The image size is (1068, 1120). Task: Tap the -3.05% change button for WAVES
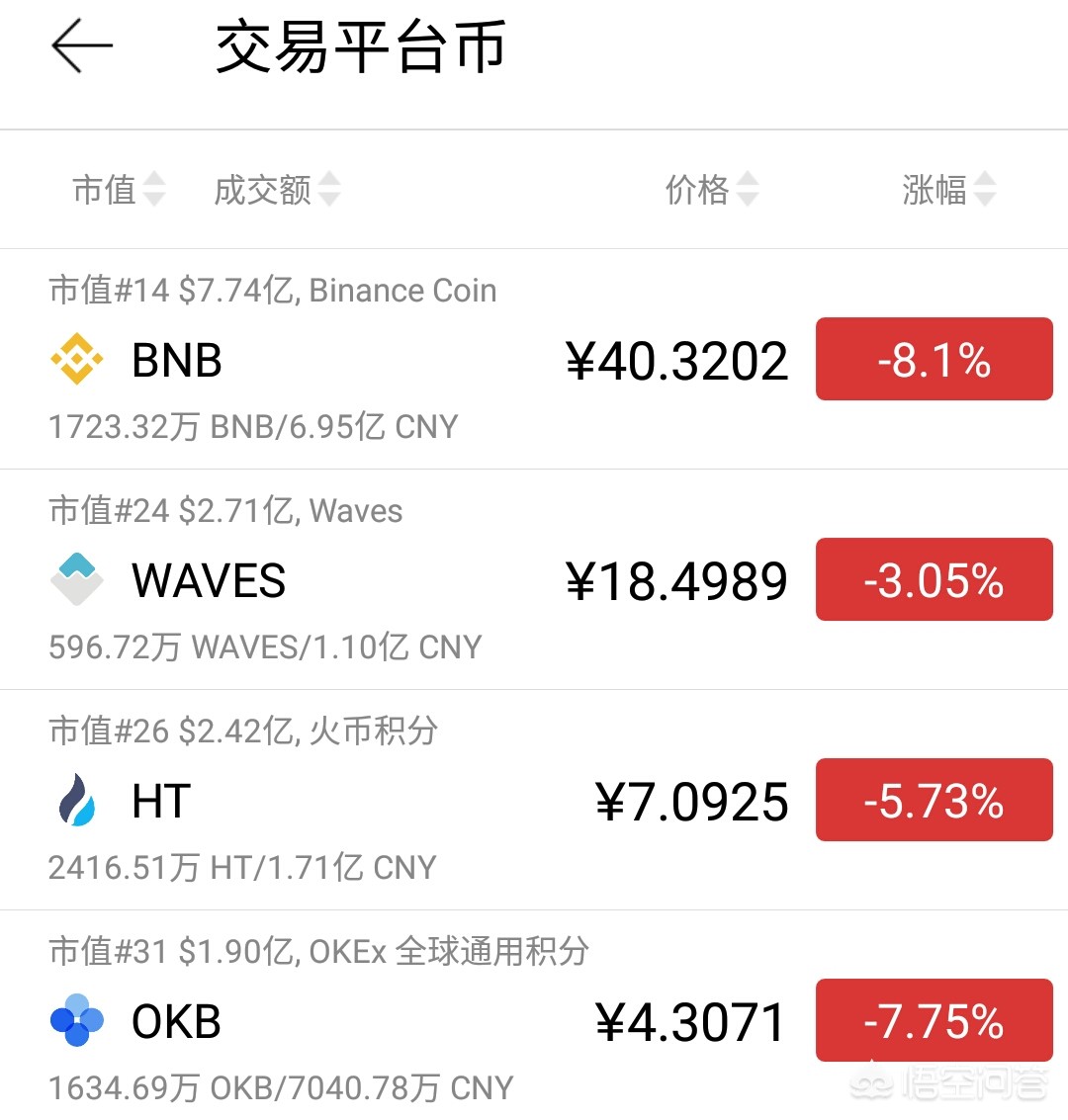click(934, 579)
